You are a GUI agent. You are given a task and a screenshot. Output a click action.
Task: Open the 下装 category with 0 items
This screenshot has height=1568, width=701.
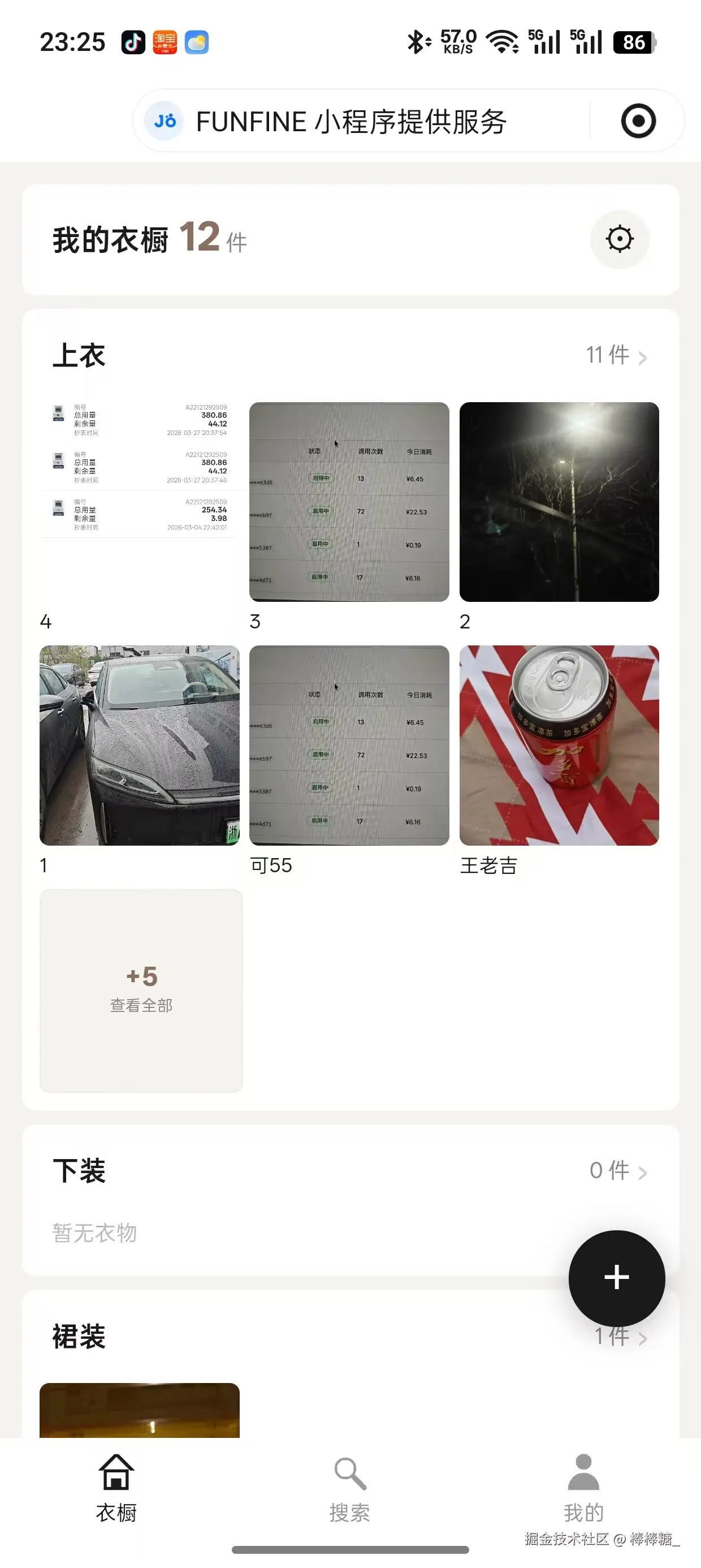[617, 1170]
